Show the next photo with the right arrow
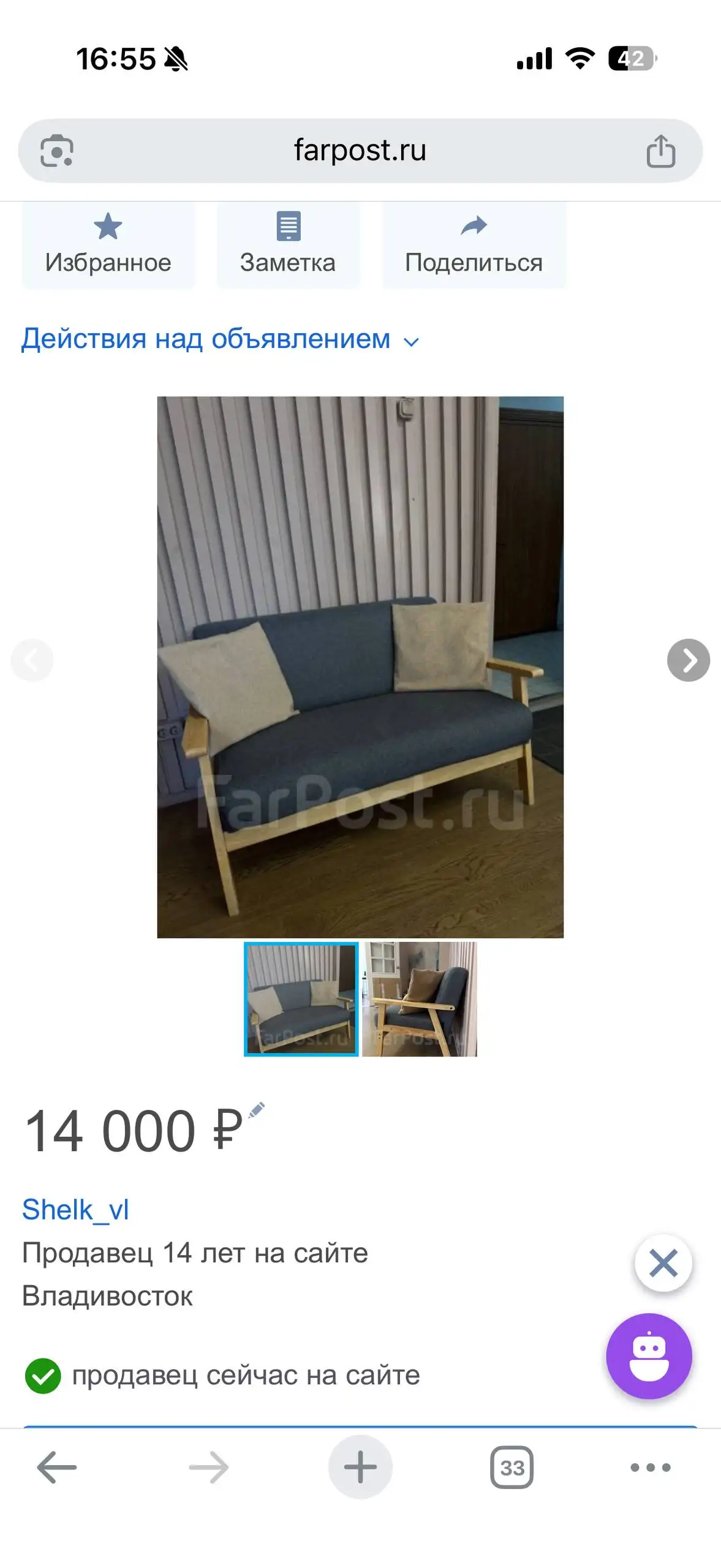Viewport: 721px width, 1568px height. coord(689,660)
